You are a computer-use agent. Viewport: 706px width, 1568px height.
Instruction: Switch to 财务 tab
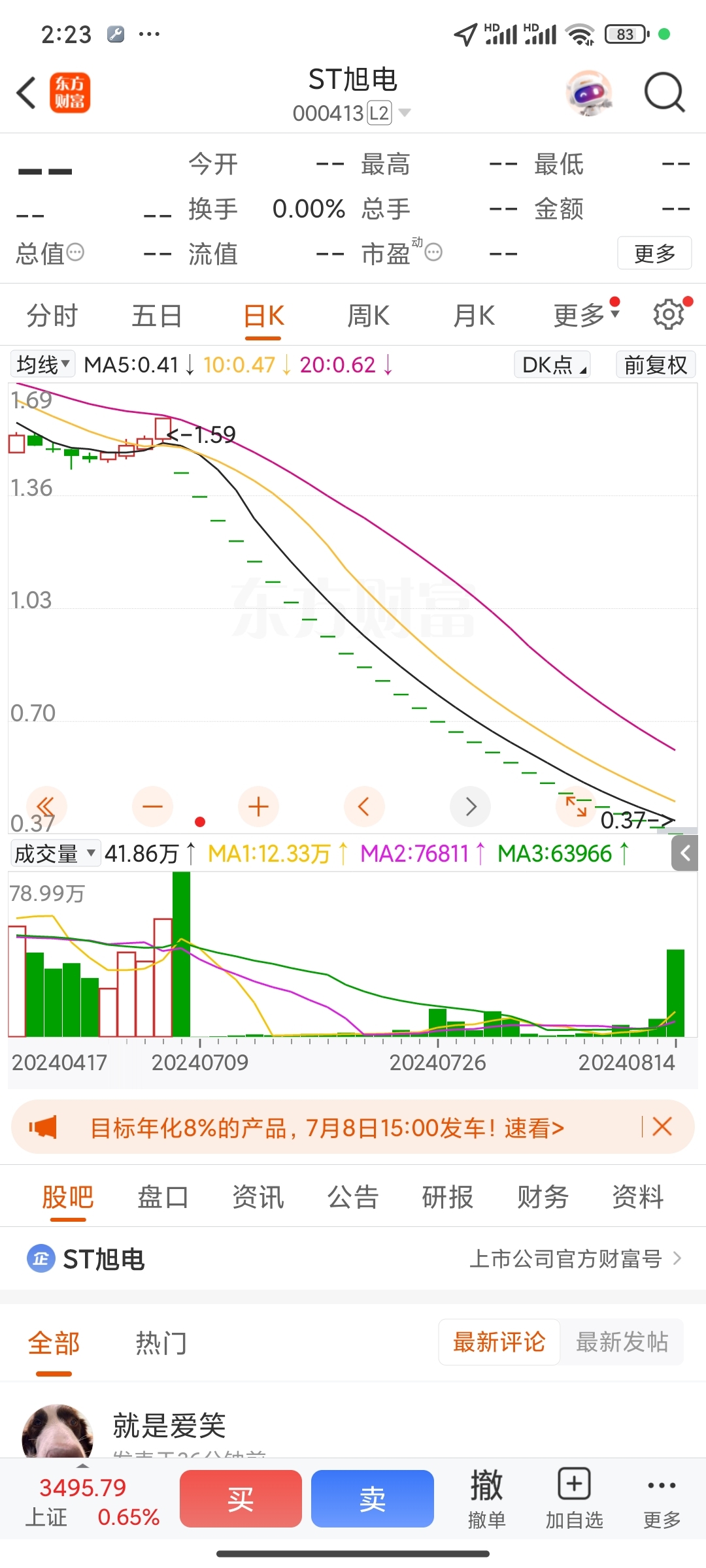(x=543, y=1197)
